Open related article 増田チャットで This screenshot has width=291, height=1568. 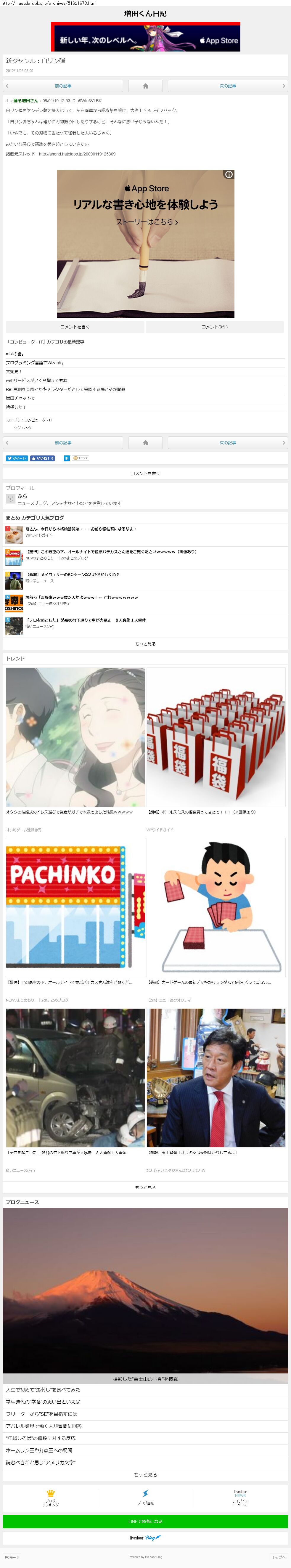tap(20, 398)
